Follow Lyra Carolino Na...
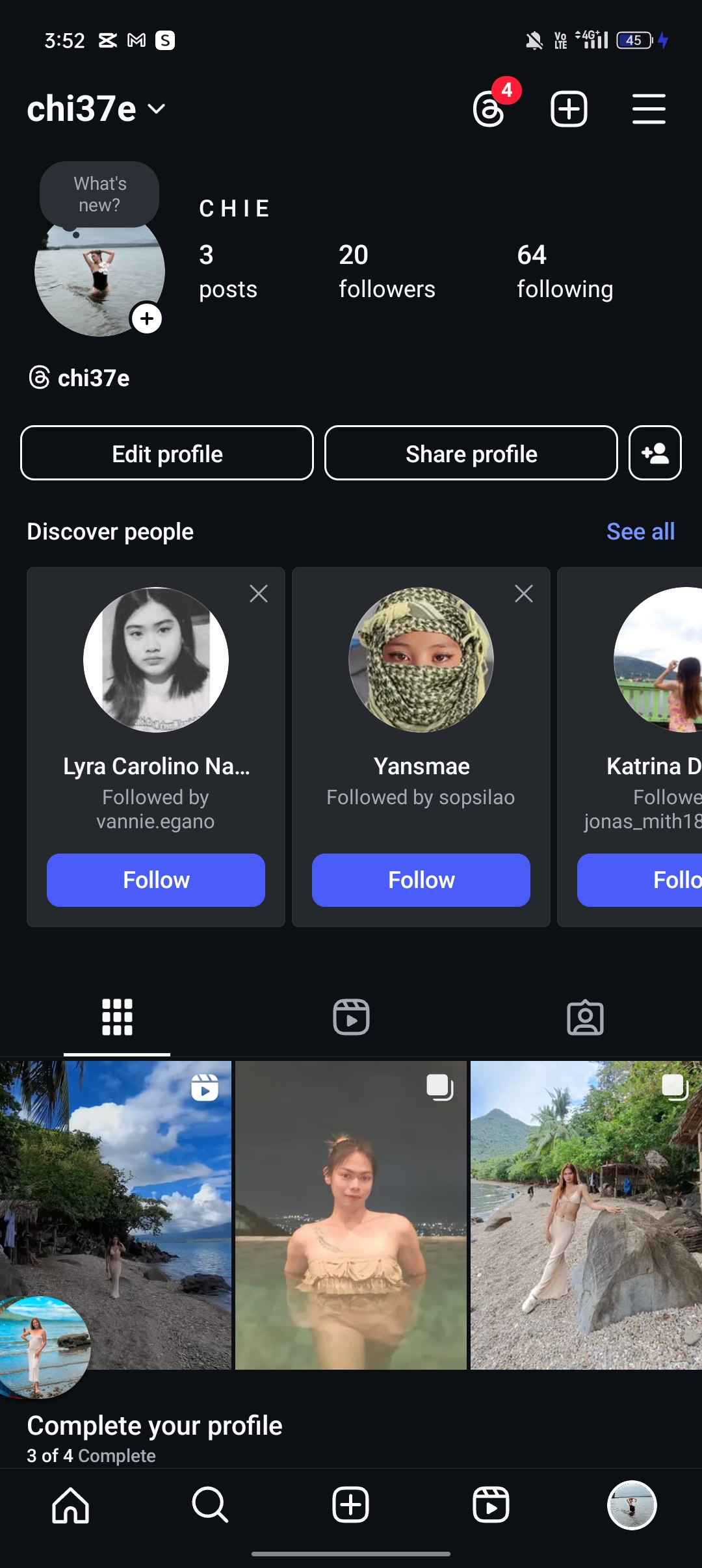This screenshot has width=702, height=1568. tap(156, 880)
